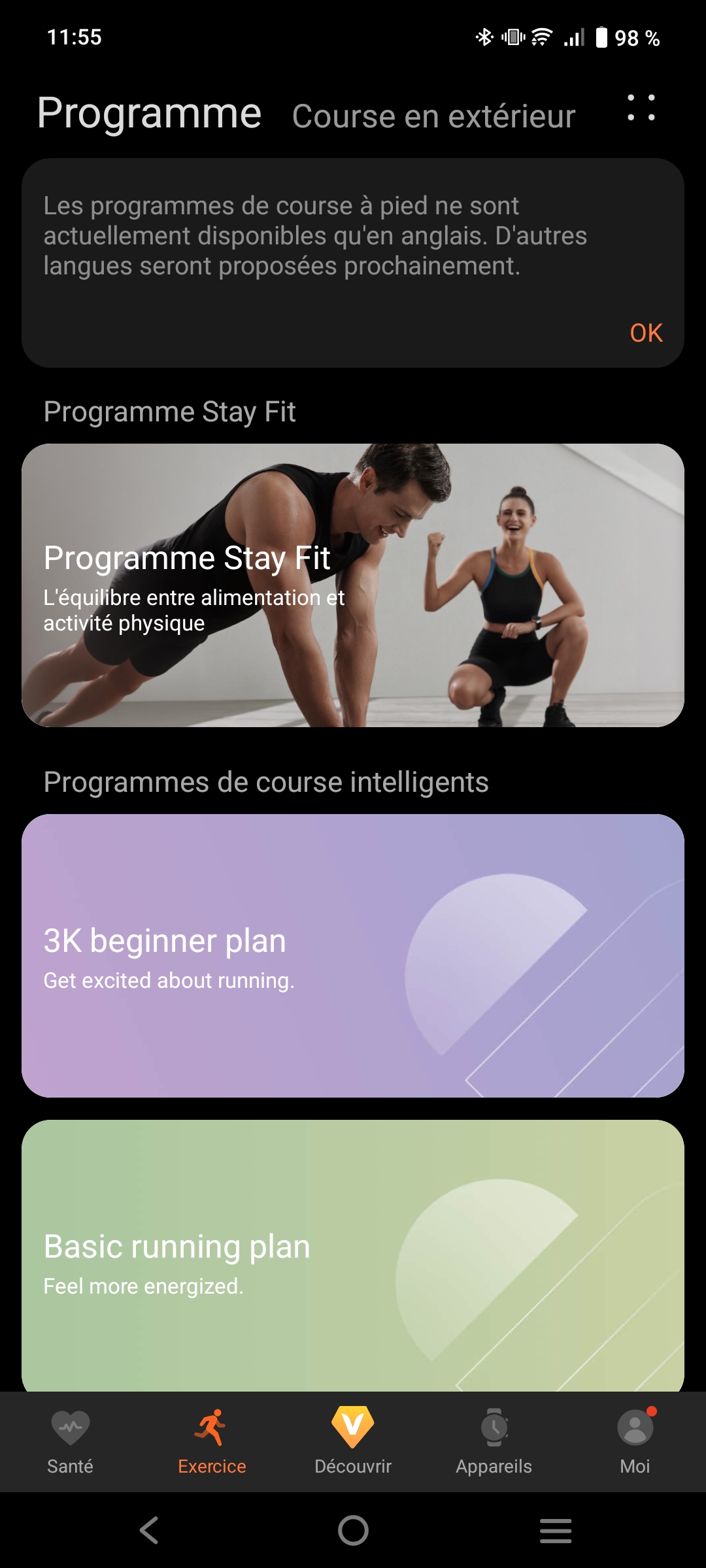Image resolution: width=706 pixels, height=1568 pixels.
Task: Select the Exercice tab
Action: coord(212,1441)
